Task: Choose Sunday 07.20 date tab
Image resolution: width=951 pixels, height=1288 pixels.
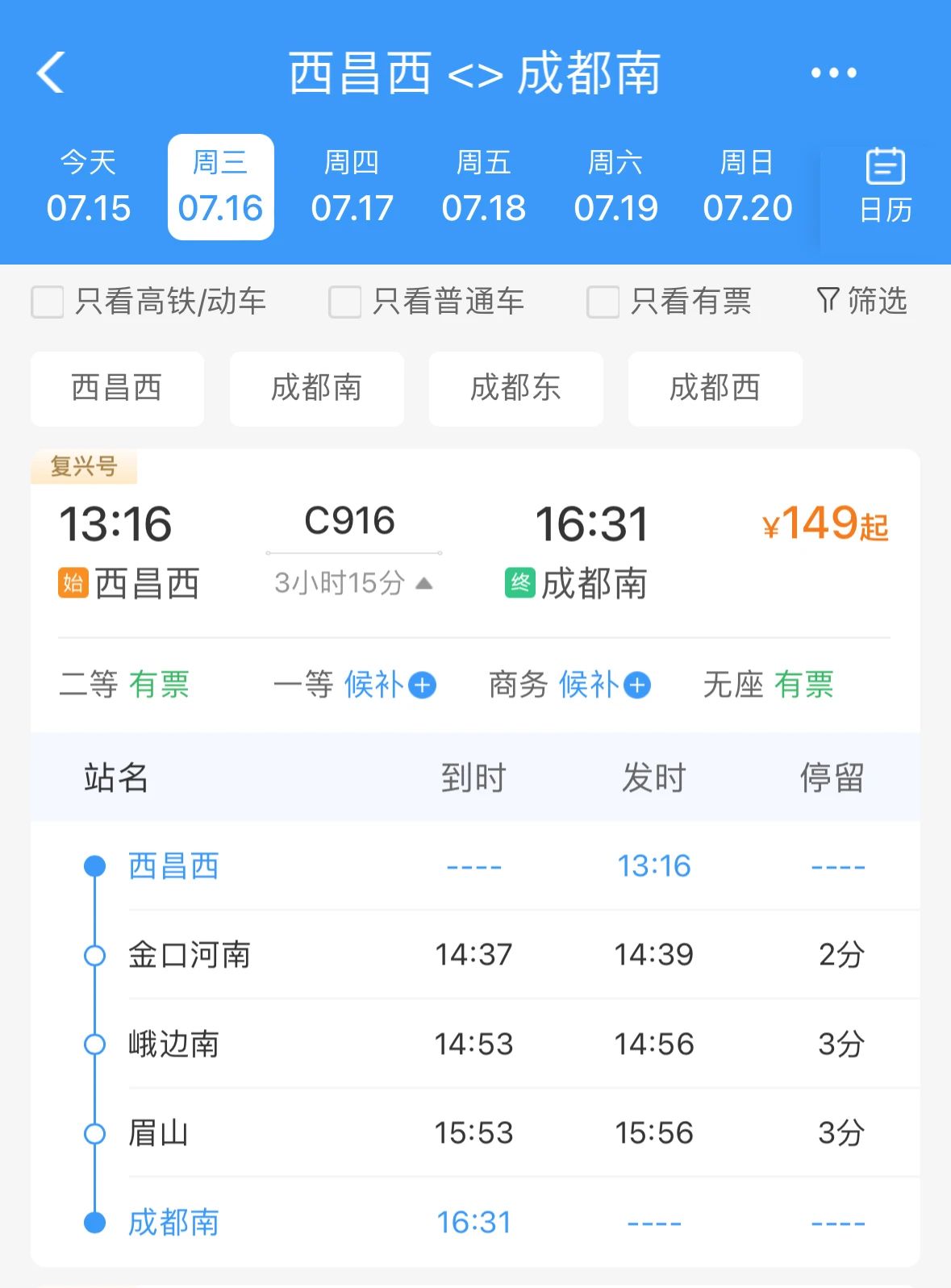Action: click(748, 187)
